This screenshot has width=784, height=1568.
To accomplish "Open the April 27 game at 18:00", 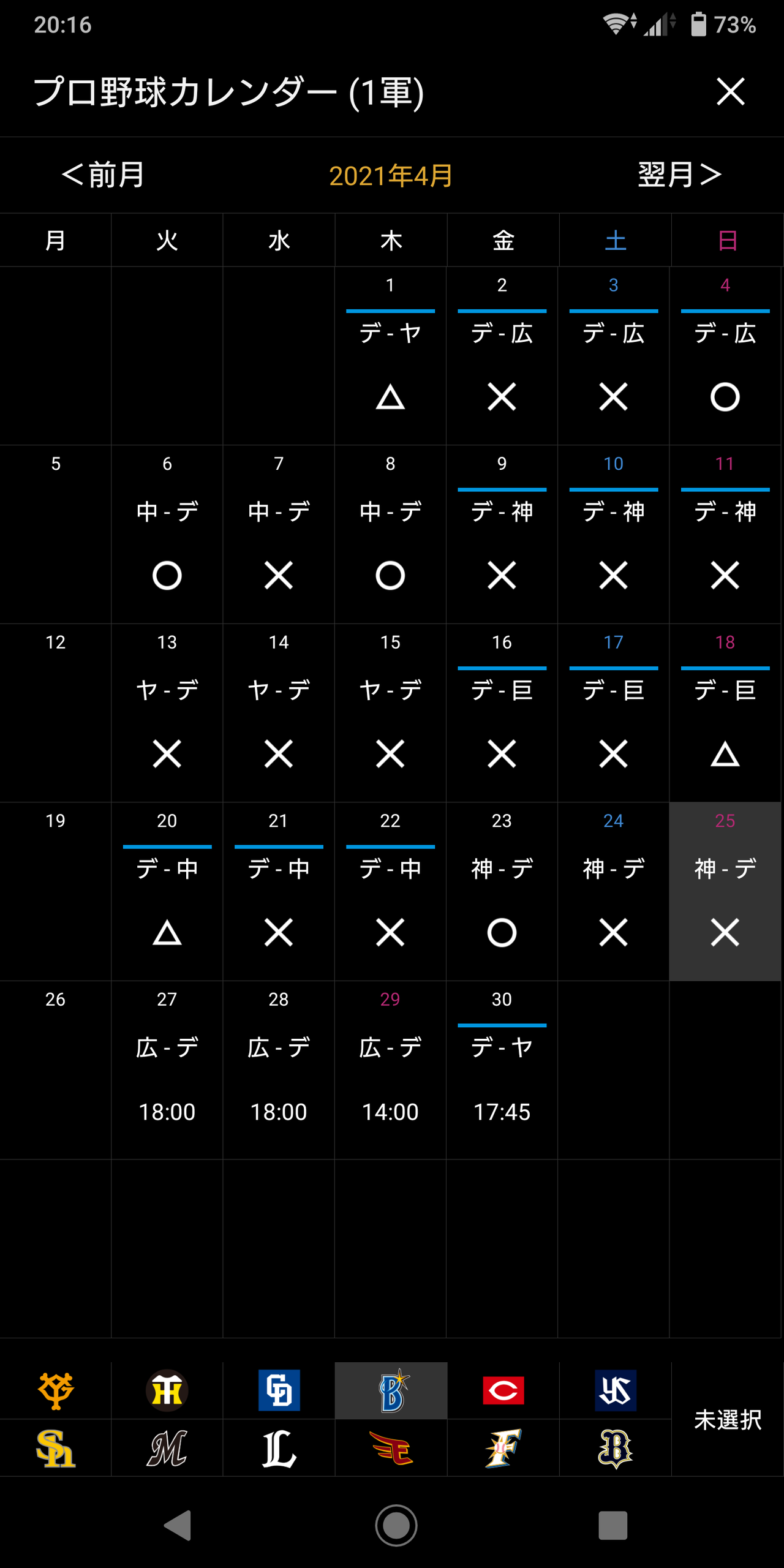I will 167,1070.
